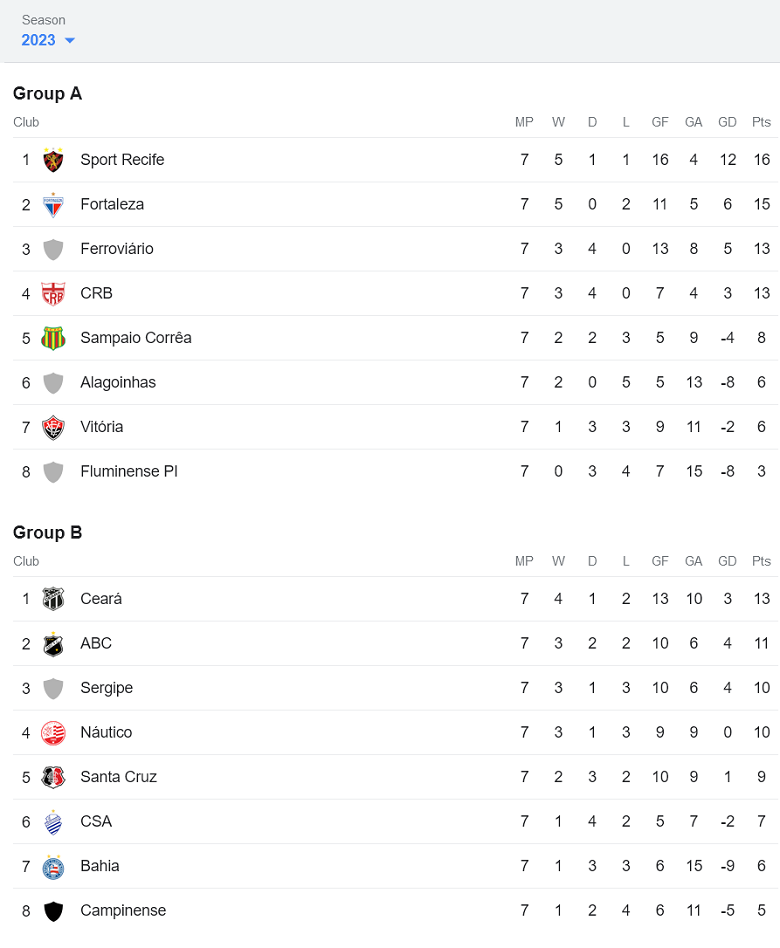The width and height of the screenshot is (780, 948).
Task: Open Ceará in Group B
Action: (101, 599)
